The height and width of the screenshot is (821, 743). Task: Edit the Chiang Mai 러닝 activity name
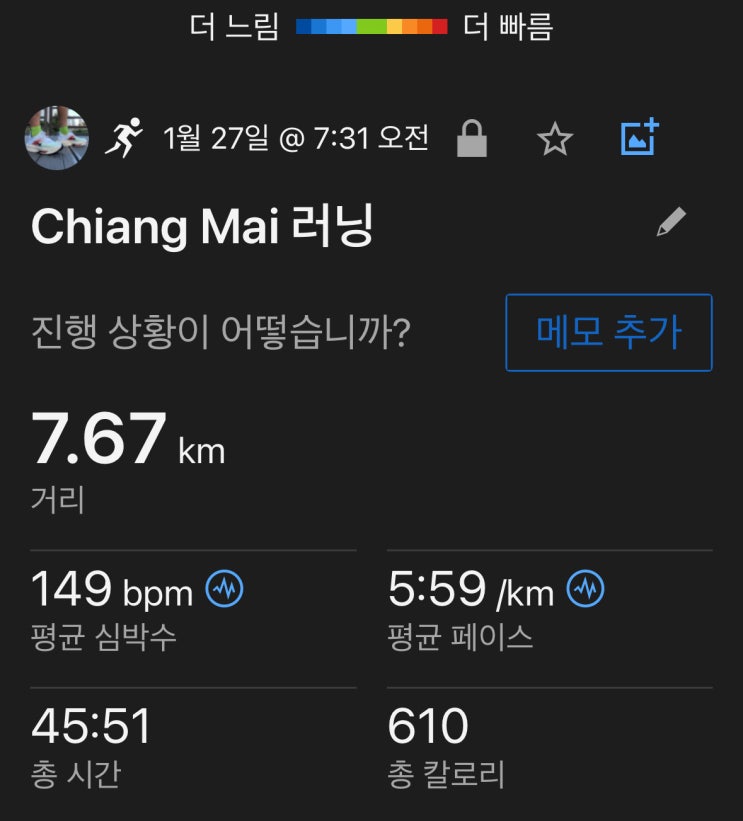pos(671,223)
